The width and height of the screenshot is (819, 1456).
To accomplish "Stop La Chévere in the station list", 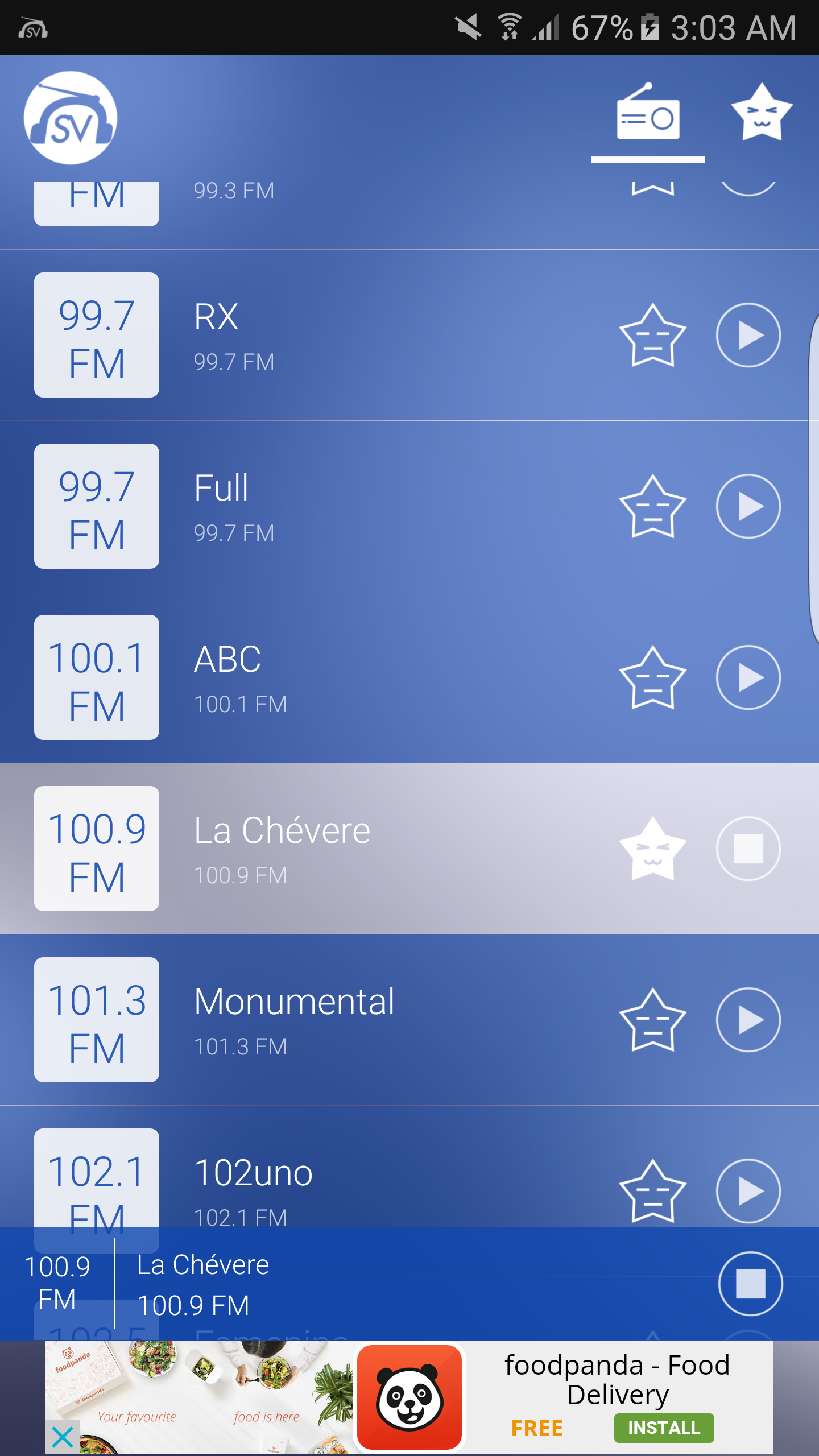I will point(748,849).
